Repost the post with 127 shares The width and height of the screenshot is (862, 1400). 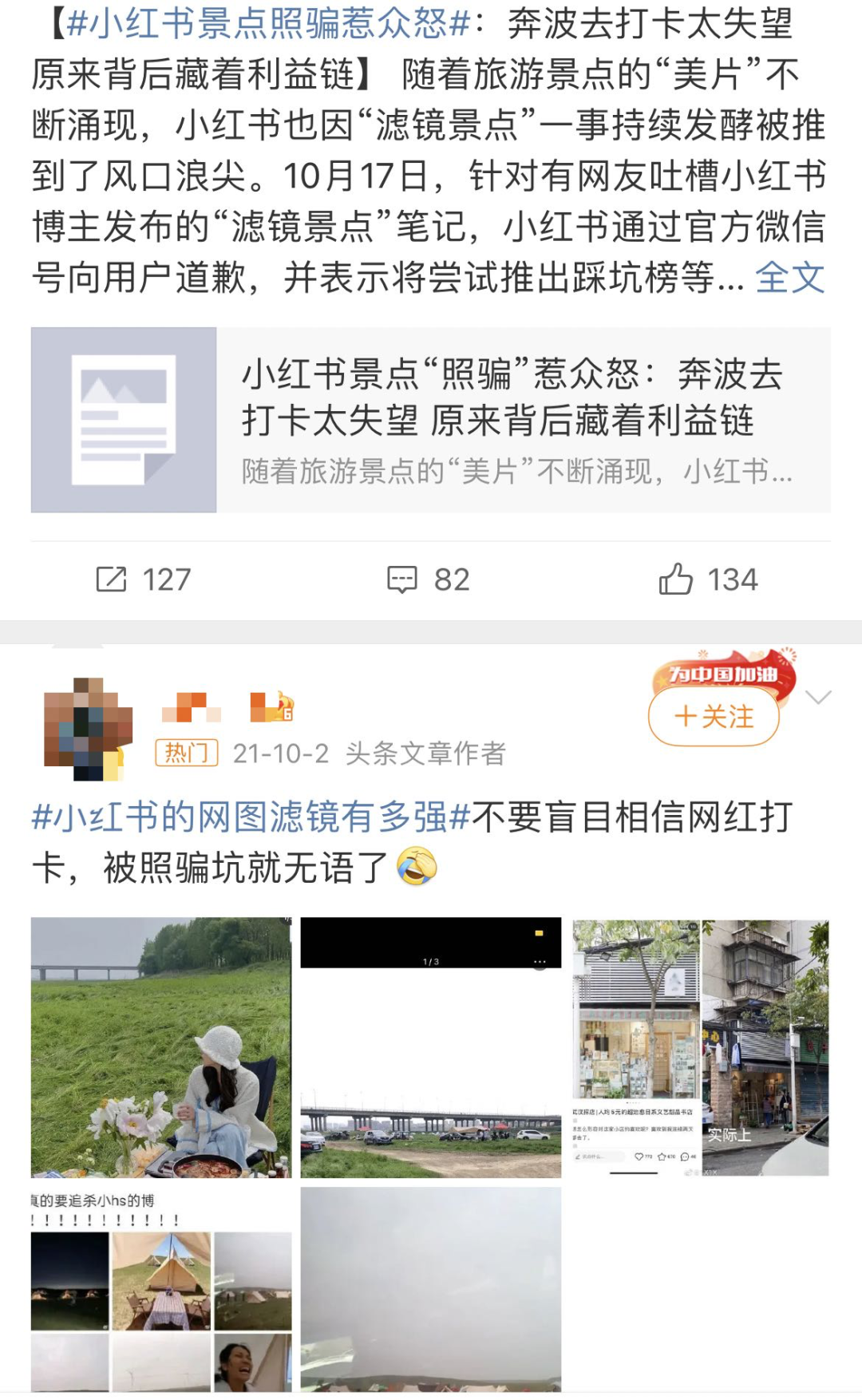(144, 579)
